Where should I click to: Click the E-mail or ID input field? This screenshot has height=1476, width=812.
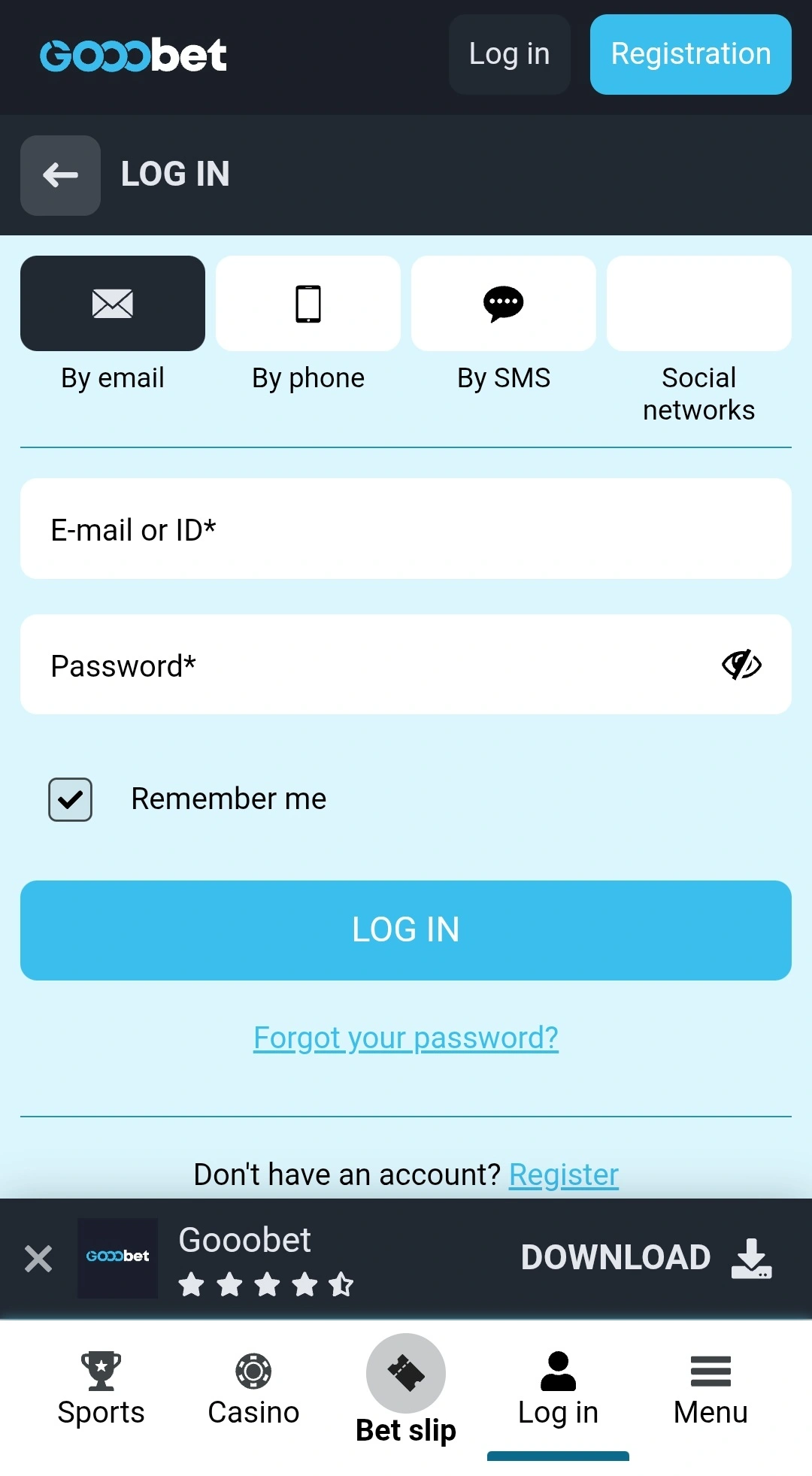406,529
